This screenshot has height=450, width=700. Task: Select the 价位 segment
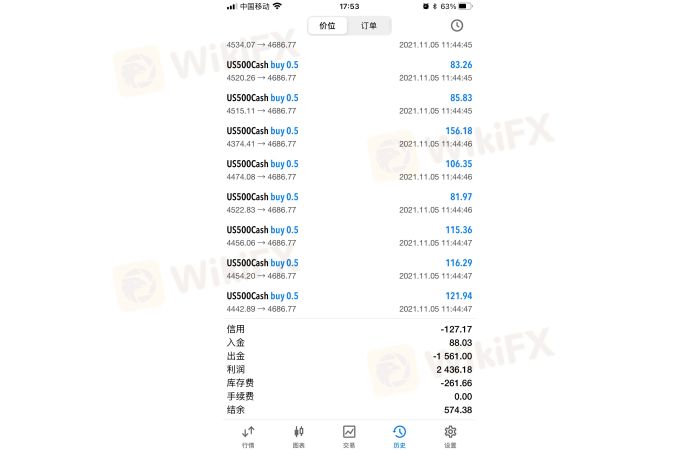[327, 26]
